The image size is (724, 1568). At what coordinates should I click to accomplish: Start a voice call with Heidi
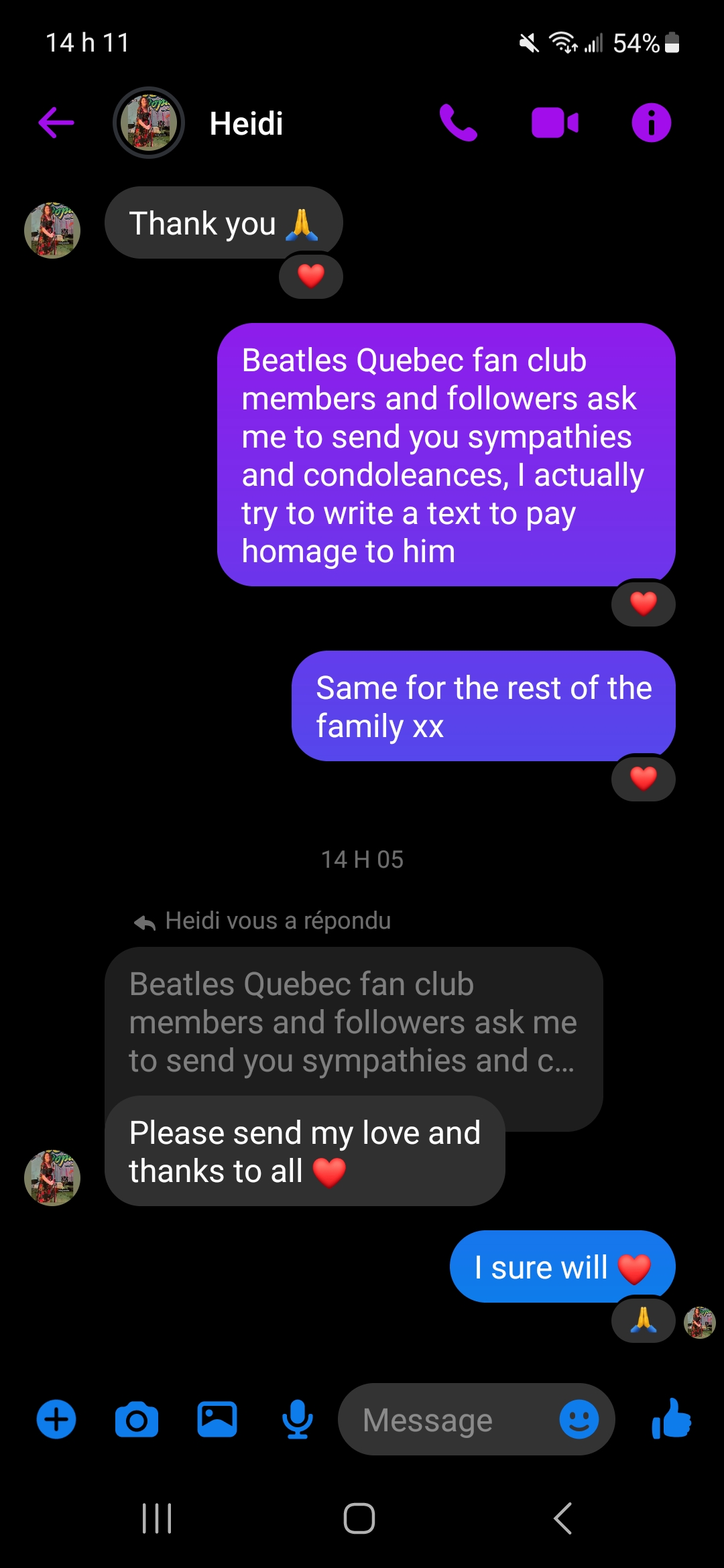pos(459,123)
